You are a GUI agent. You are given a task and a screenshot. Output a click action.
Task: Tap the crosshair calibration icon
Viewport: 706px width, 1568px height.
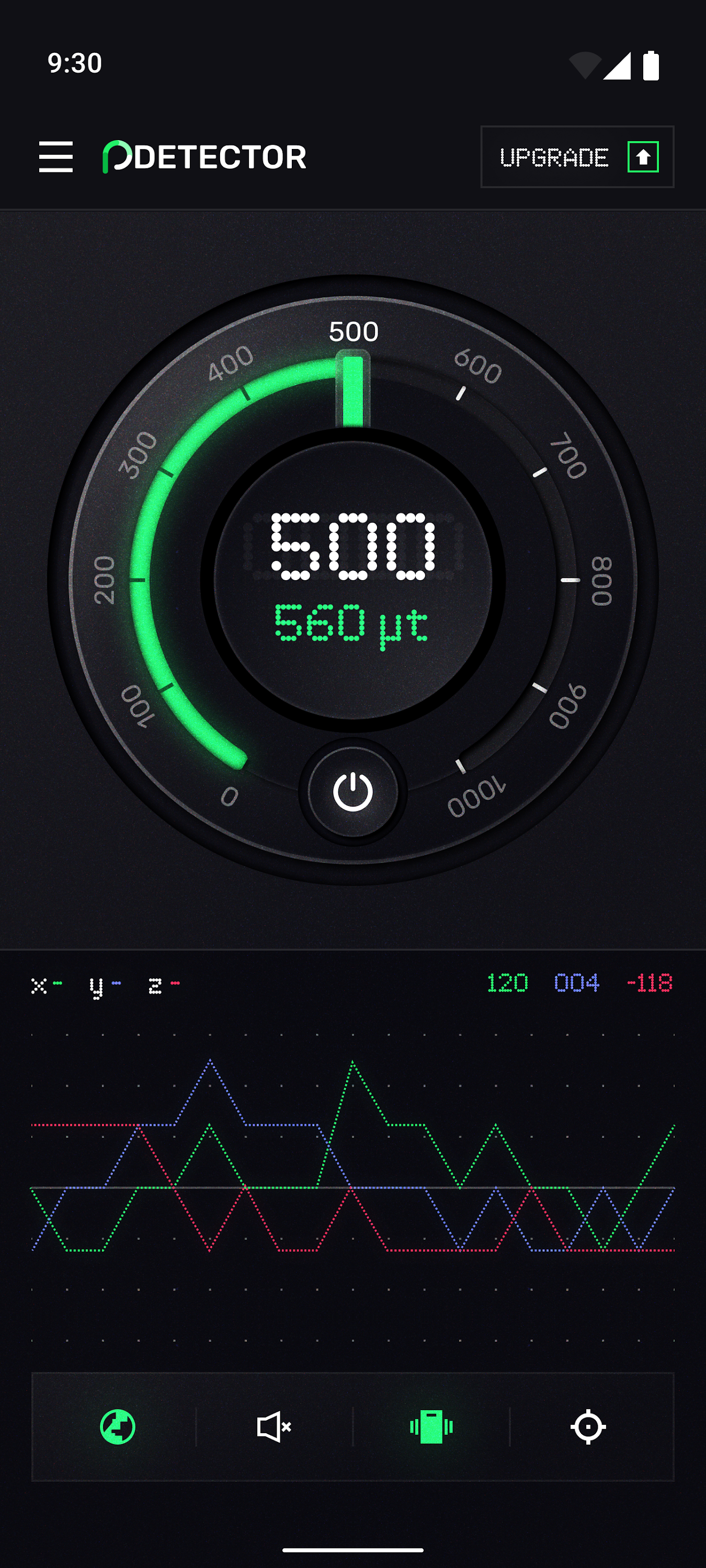click(588, 1427)
